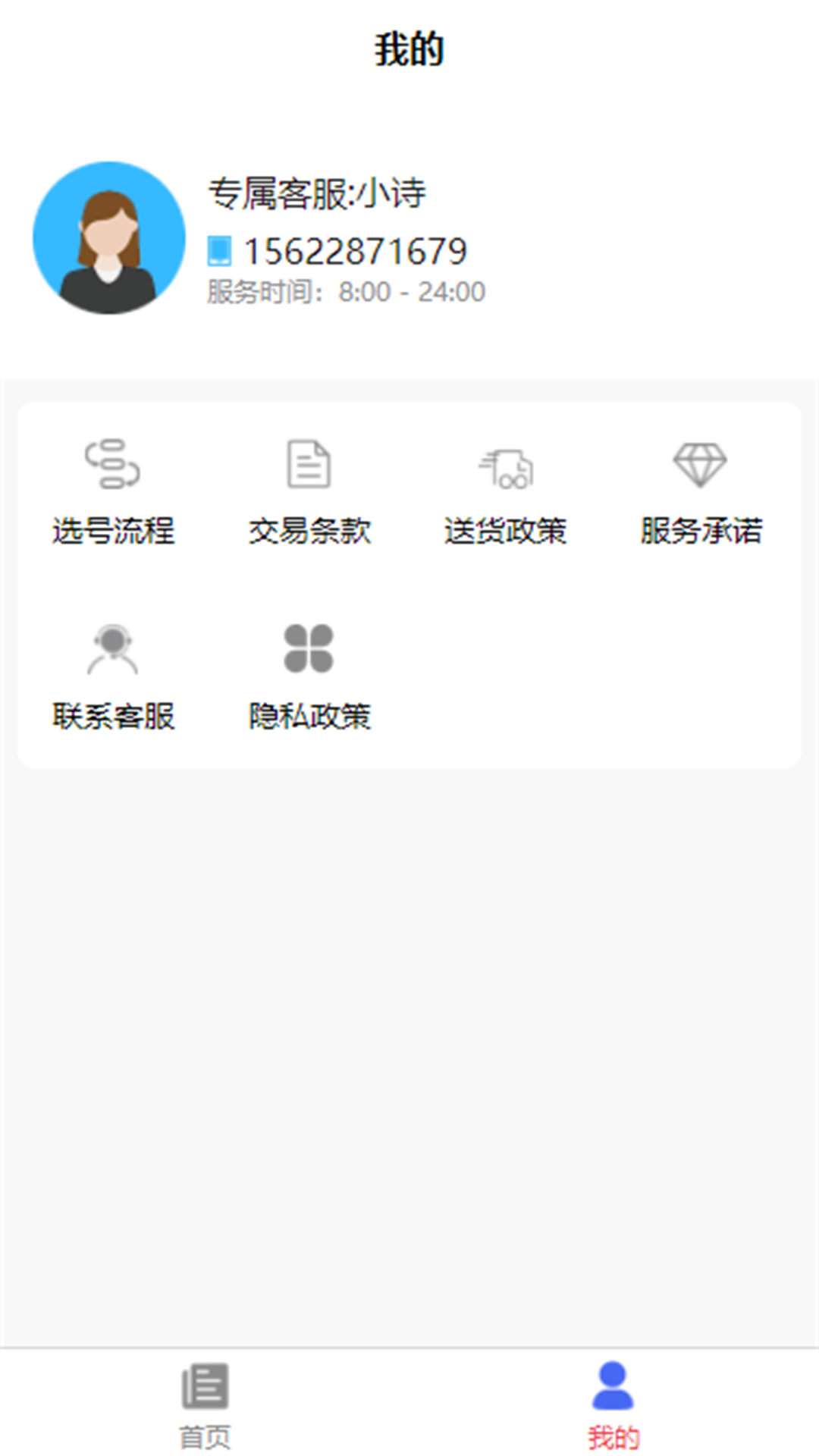Switch to the 首页 home tab
Image resolution: width=819 pixels, height=1456 pixels.
(x=205, y=1404)
